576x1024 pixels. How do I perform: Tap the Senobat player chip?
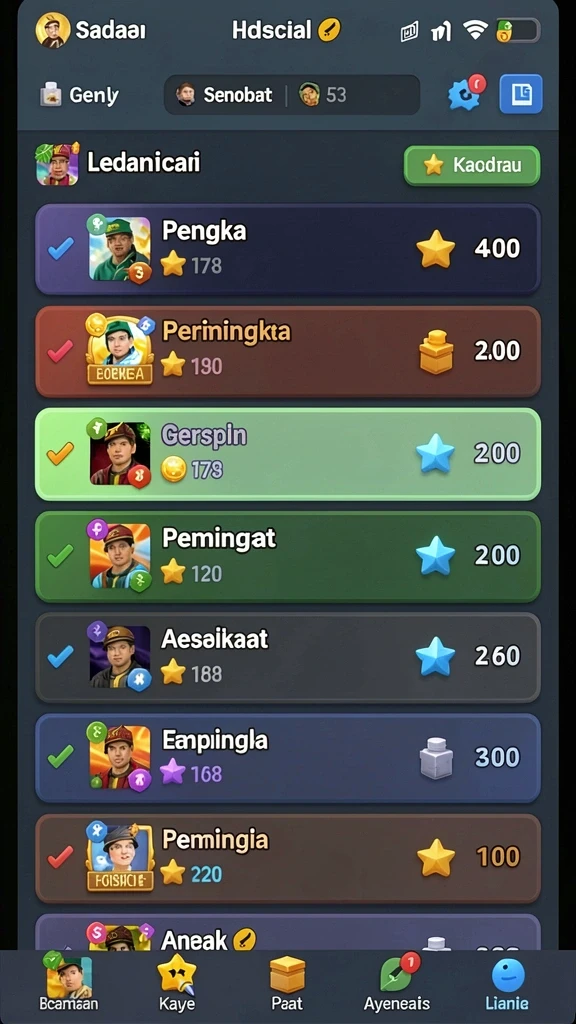point(225,95)
